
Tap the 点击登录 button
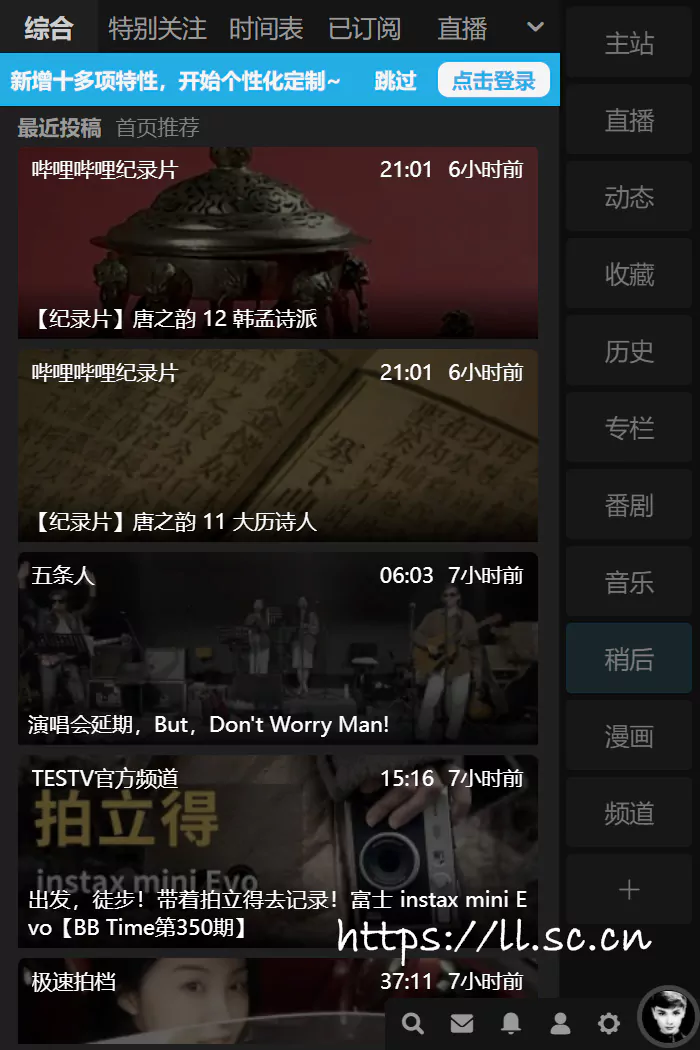[493, 81]
